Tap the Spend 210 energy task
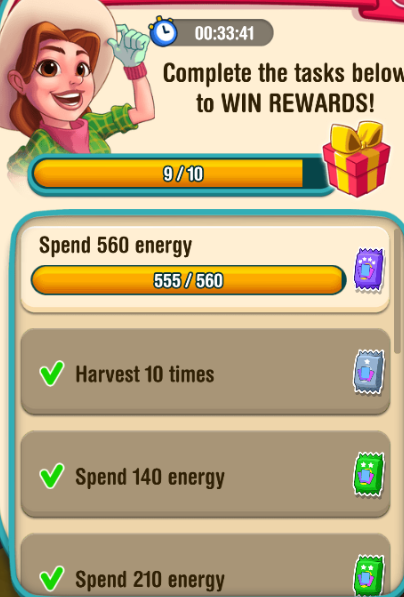Screen dimensions: 404x597 (x=205, y=566)
